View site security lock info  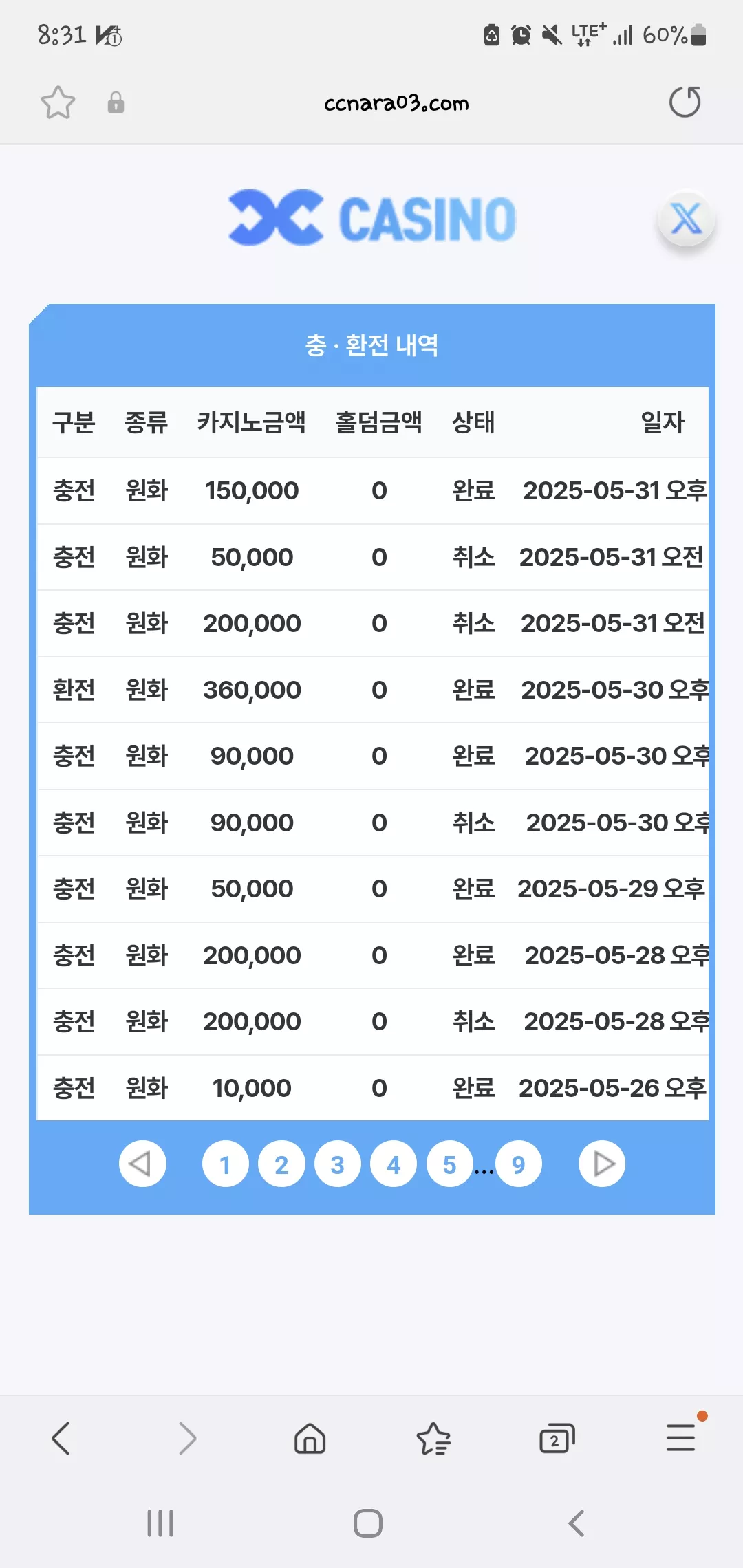[116, 103]
